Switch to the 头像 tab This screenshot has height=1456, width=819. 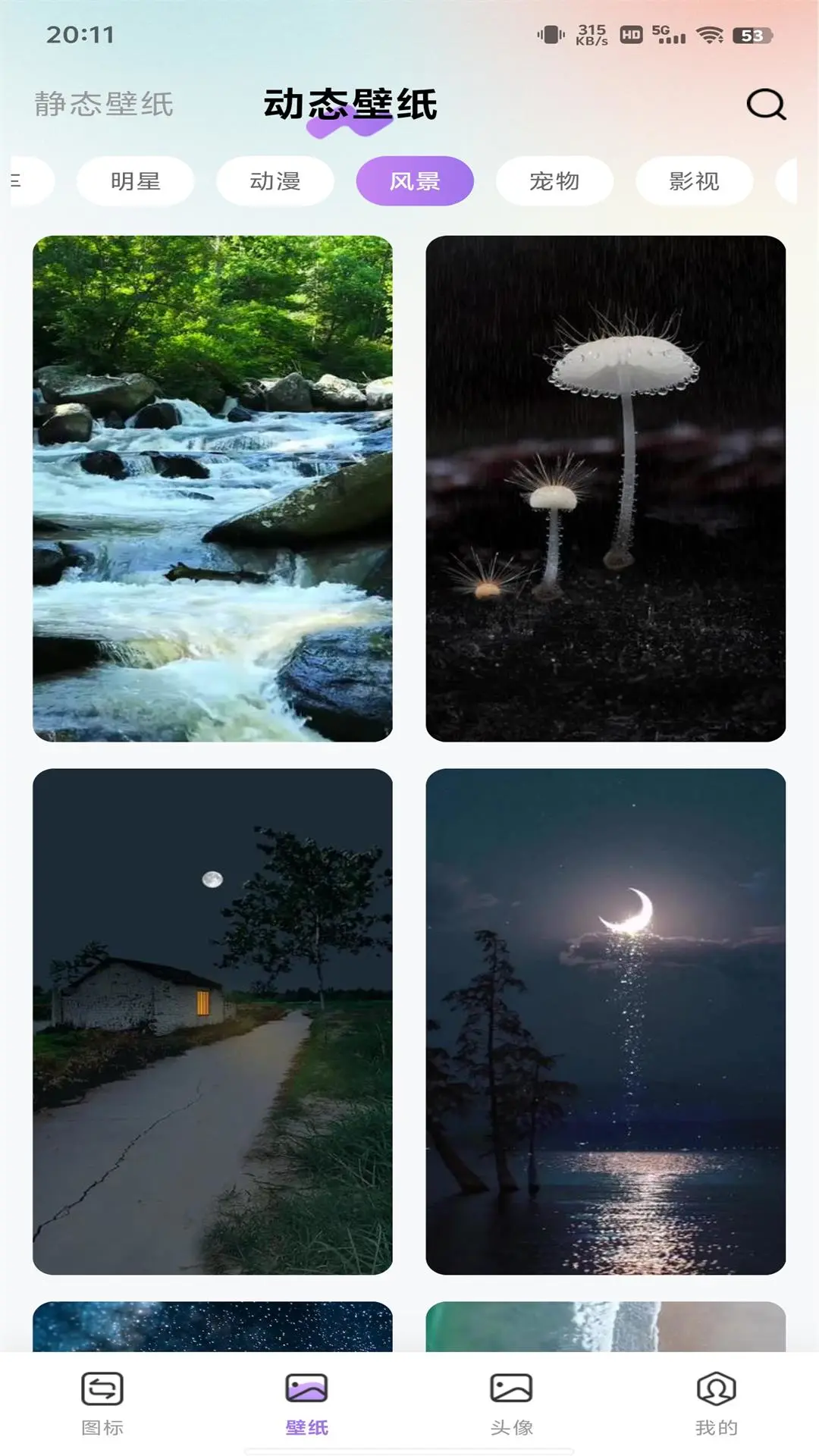tap(511, 1403)
